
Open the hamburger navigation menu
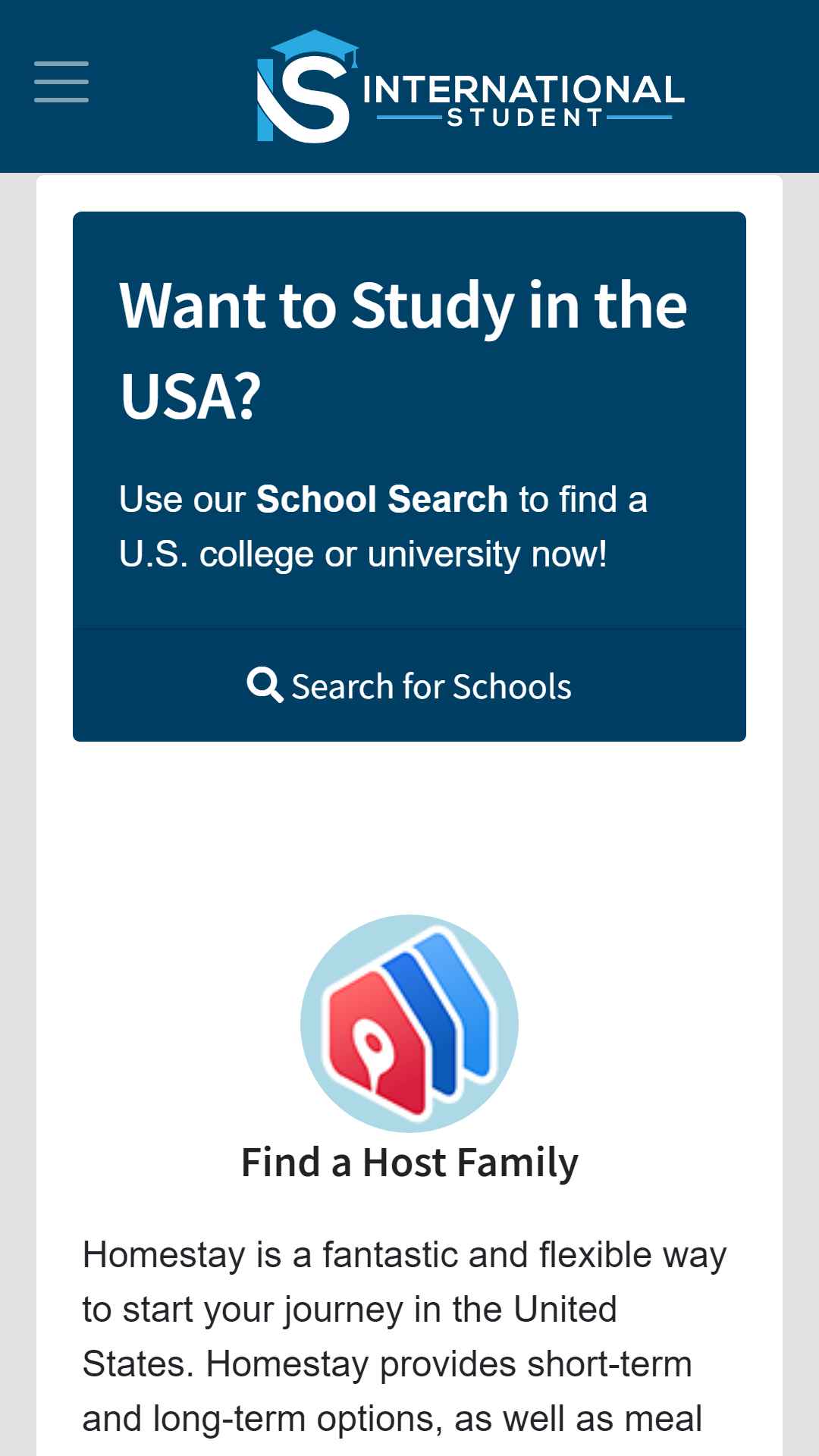coord(61,82)
